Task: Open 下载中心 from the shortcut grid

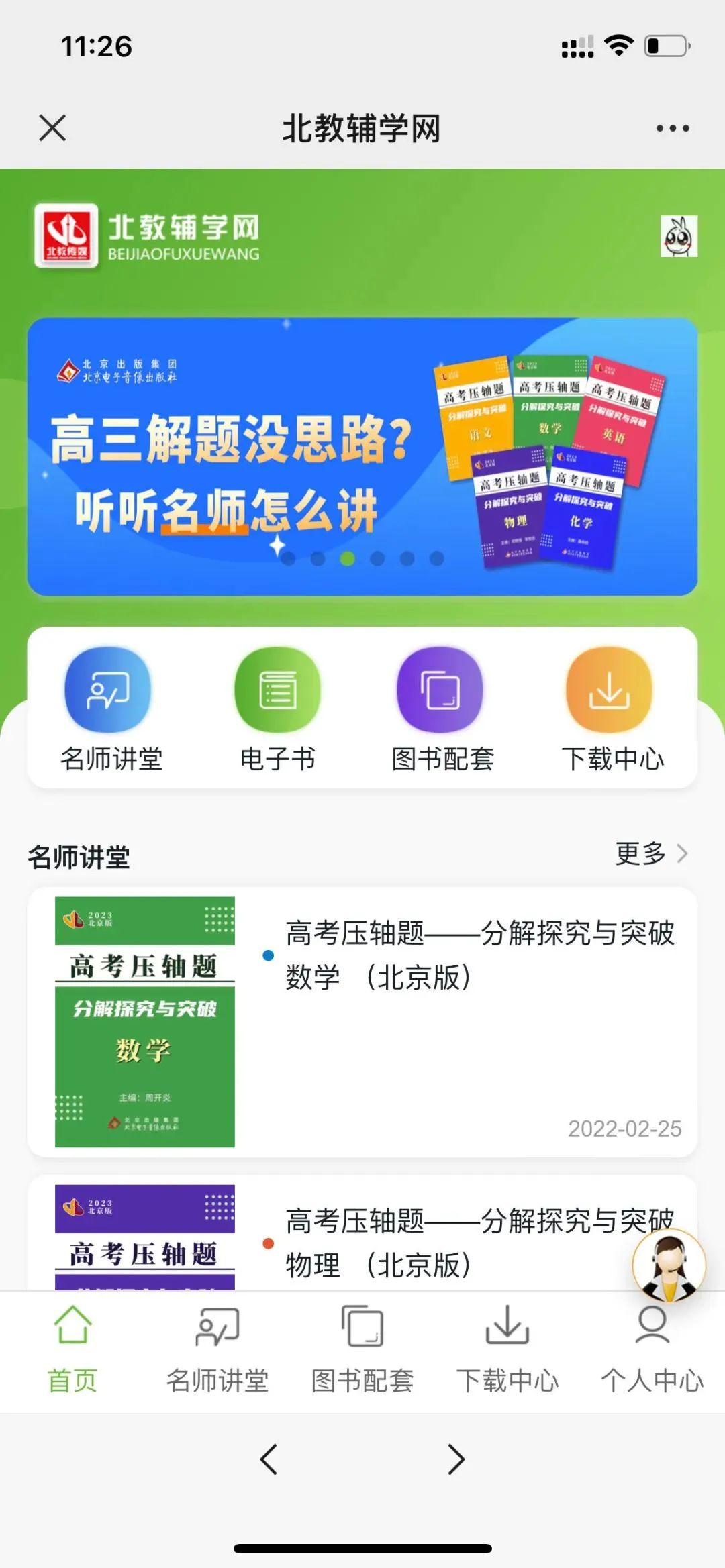Action: [x=611, y=709]
